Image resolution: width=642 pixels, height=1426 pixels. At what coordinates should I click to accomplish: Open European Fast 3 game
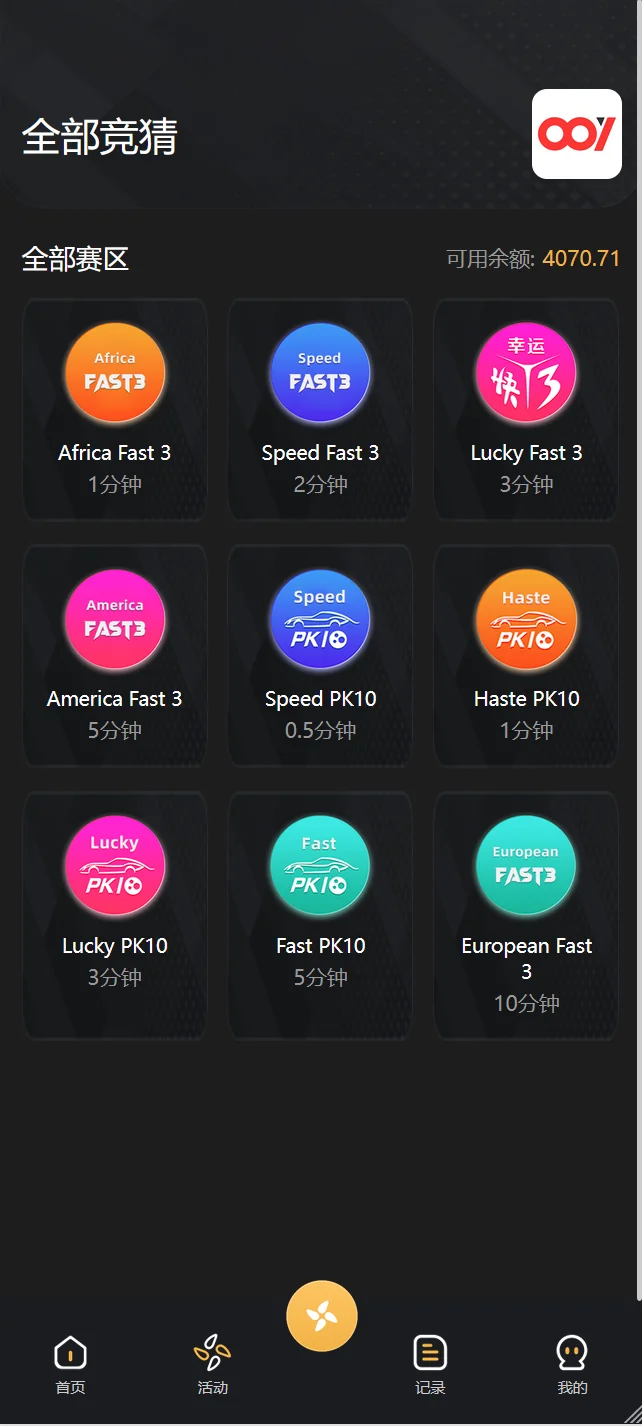tap(526, 914)
